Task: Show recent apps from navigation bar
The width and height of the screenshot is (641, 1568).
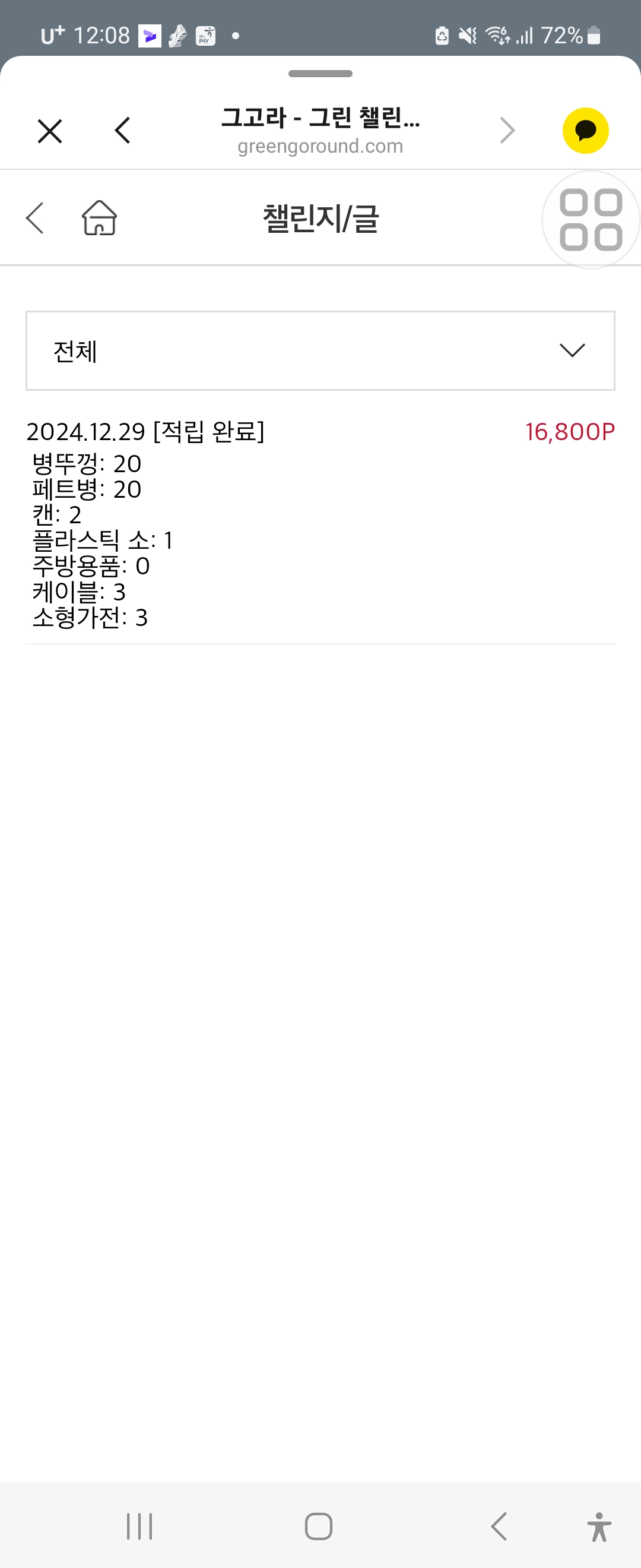Action: point(139,1526)
